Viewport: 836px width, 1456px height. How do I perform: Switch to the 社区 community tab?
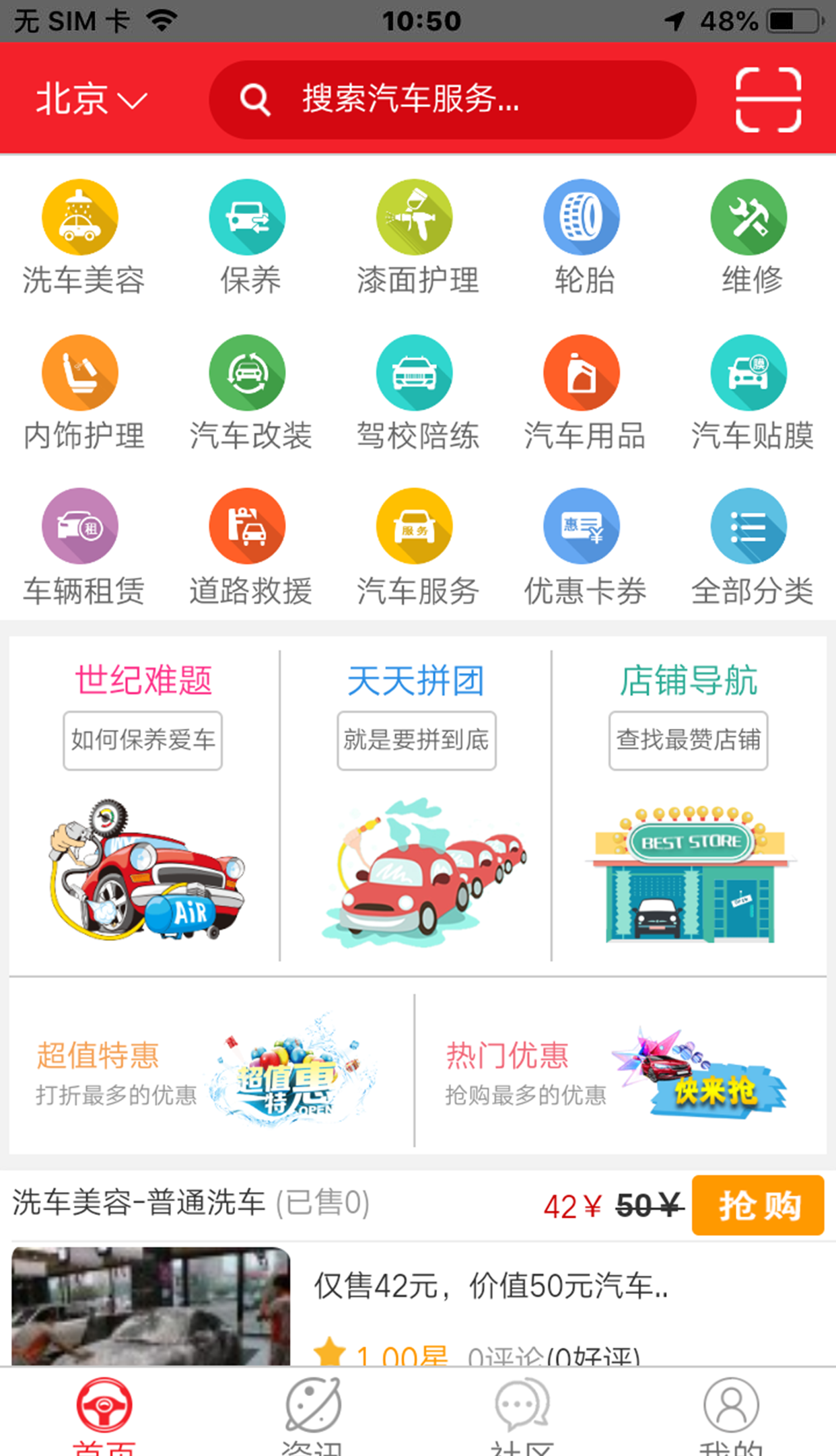pos(522,1412)
